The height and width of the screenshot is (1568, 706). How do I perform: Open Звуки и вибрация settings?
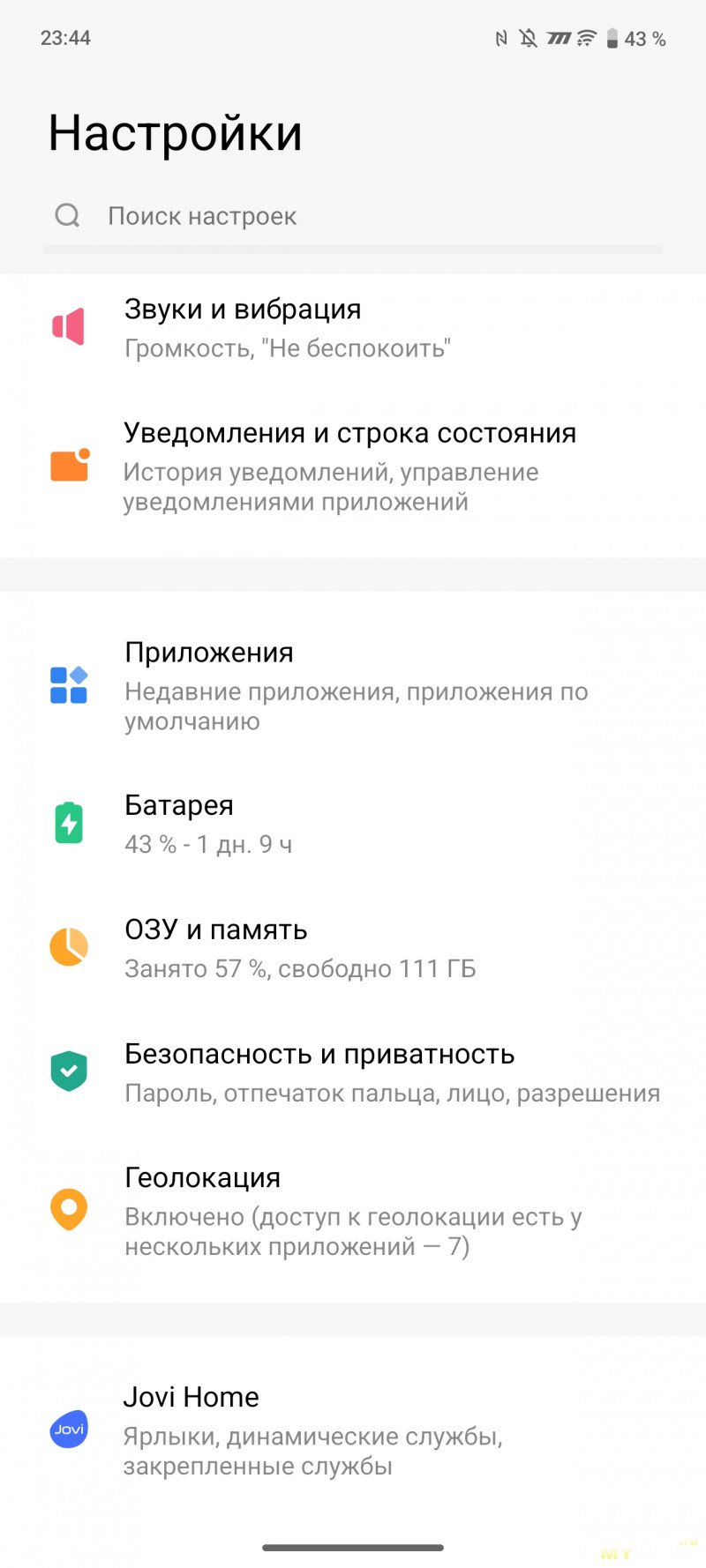(353, 327)
